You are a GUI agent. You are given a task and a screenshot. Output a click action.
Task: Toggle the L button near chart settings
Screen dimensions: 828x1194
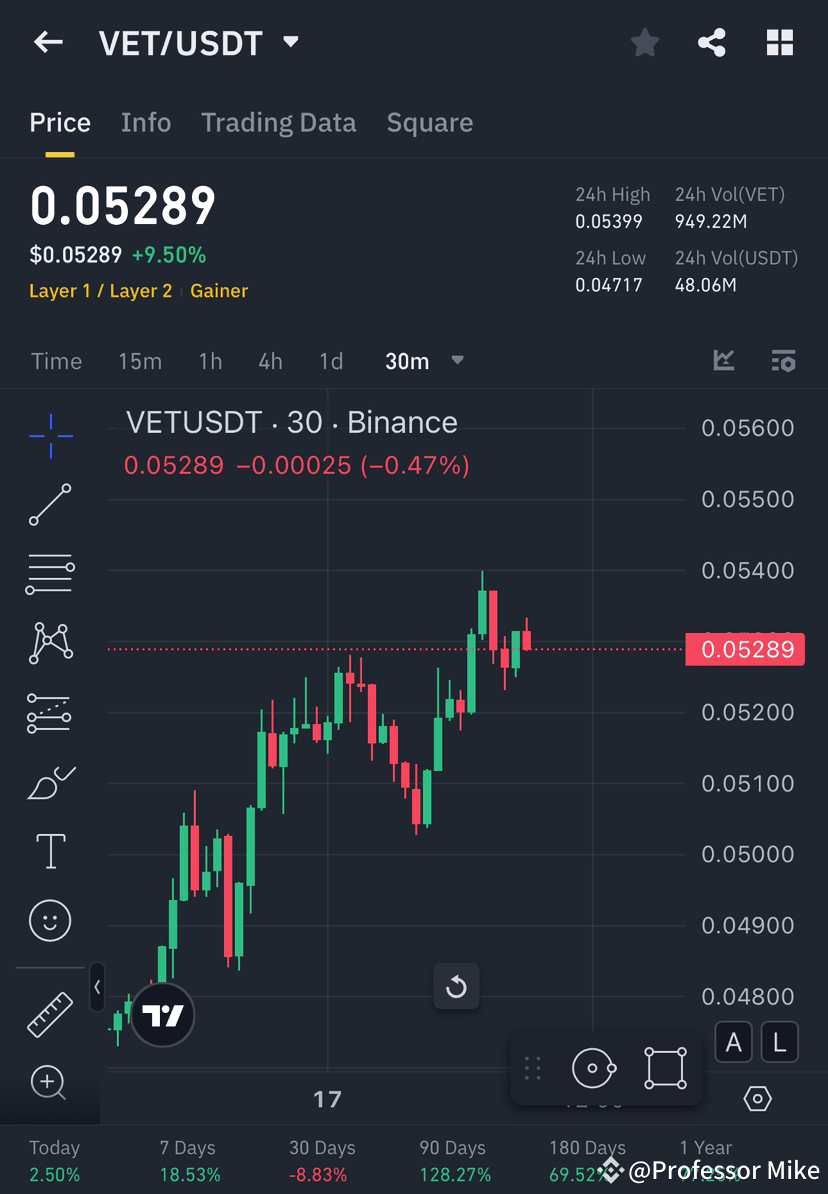pos(779,1042)
